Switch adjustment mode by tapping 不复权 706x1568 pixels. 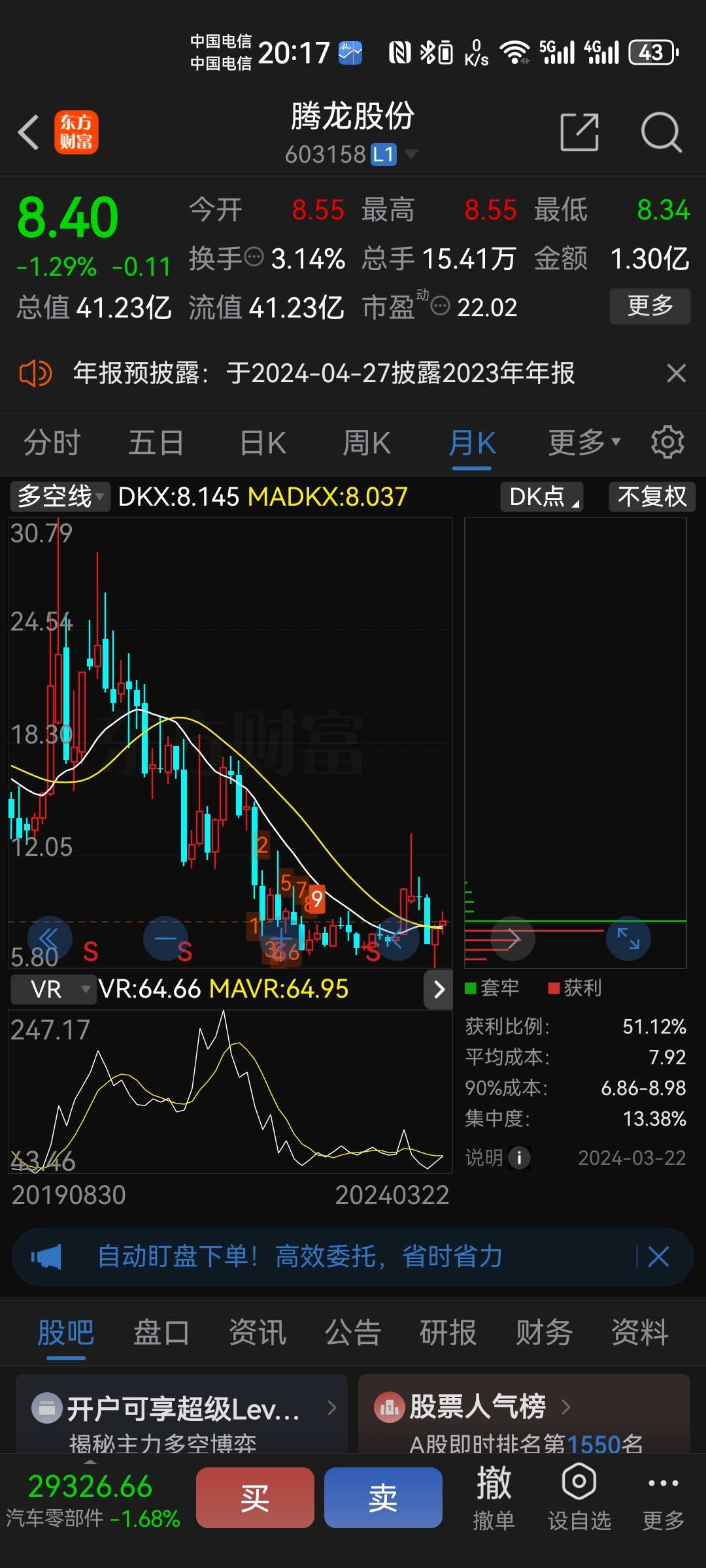(x=651, y=497)
